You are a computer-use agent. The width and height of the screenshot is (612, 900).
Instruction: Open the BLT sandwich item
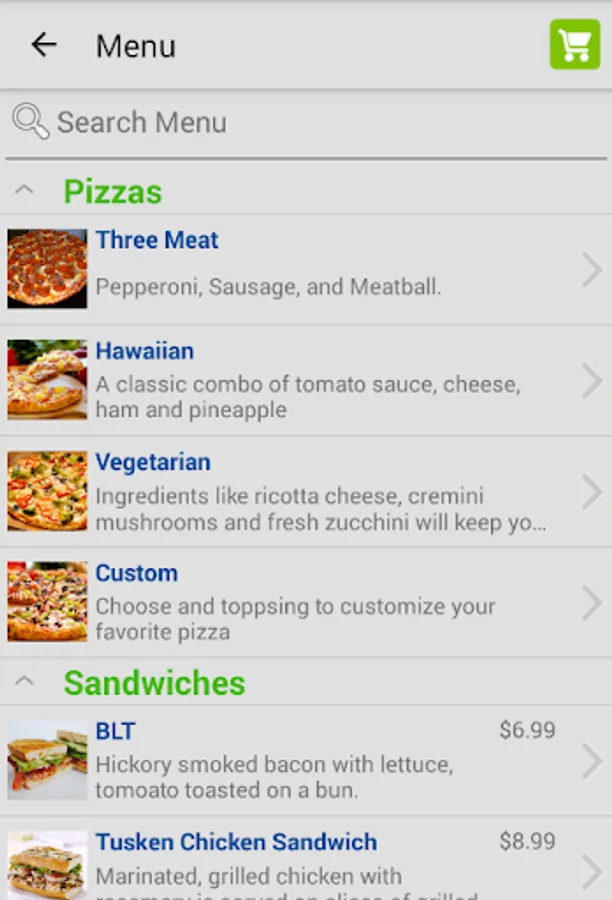300,760
